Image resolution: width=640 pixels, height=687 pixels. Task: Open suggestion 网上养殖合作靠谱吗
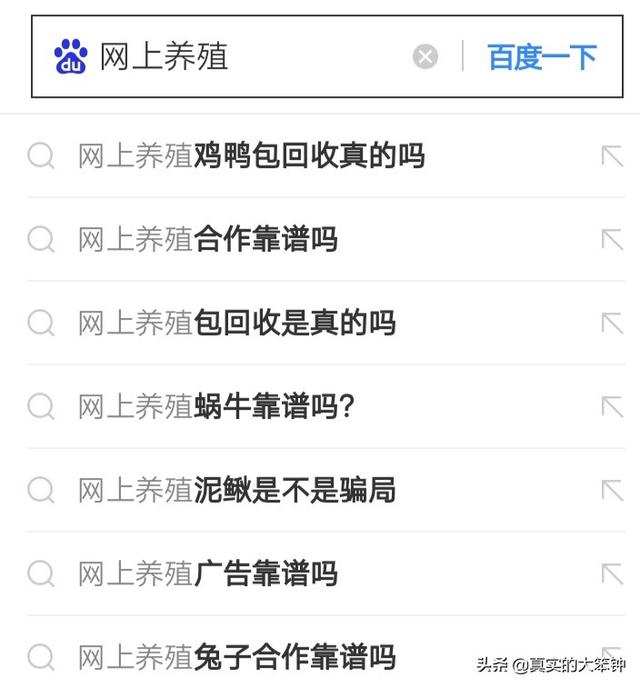pos(208,239)
